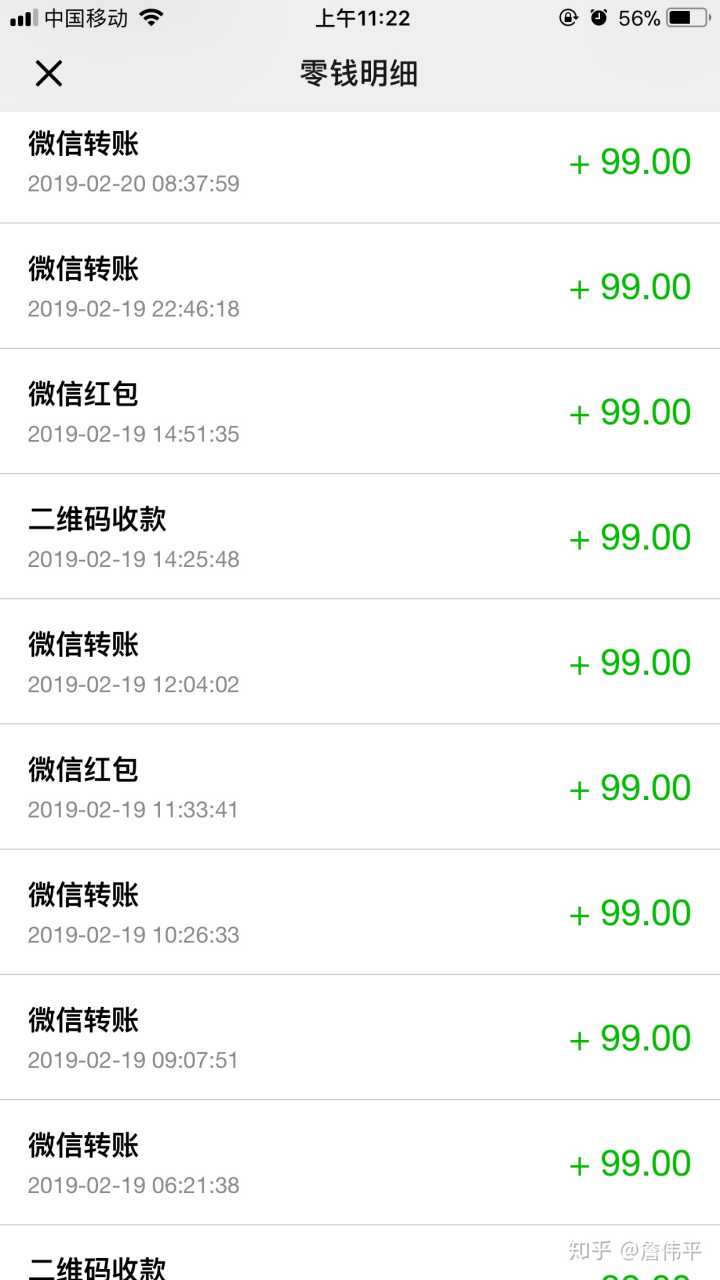Open 微信转账 record from 2019-02-20 08:37:59
Image resolution: width=720 pixels, height=1280 pixels.
pyautogui.click(x=360, y=163)
